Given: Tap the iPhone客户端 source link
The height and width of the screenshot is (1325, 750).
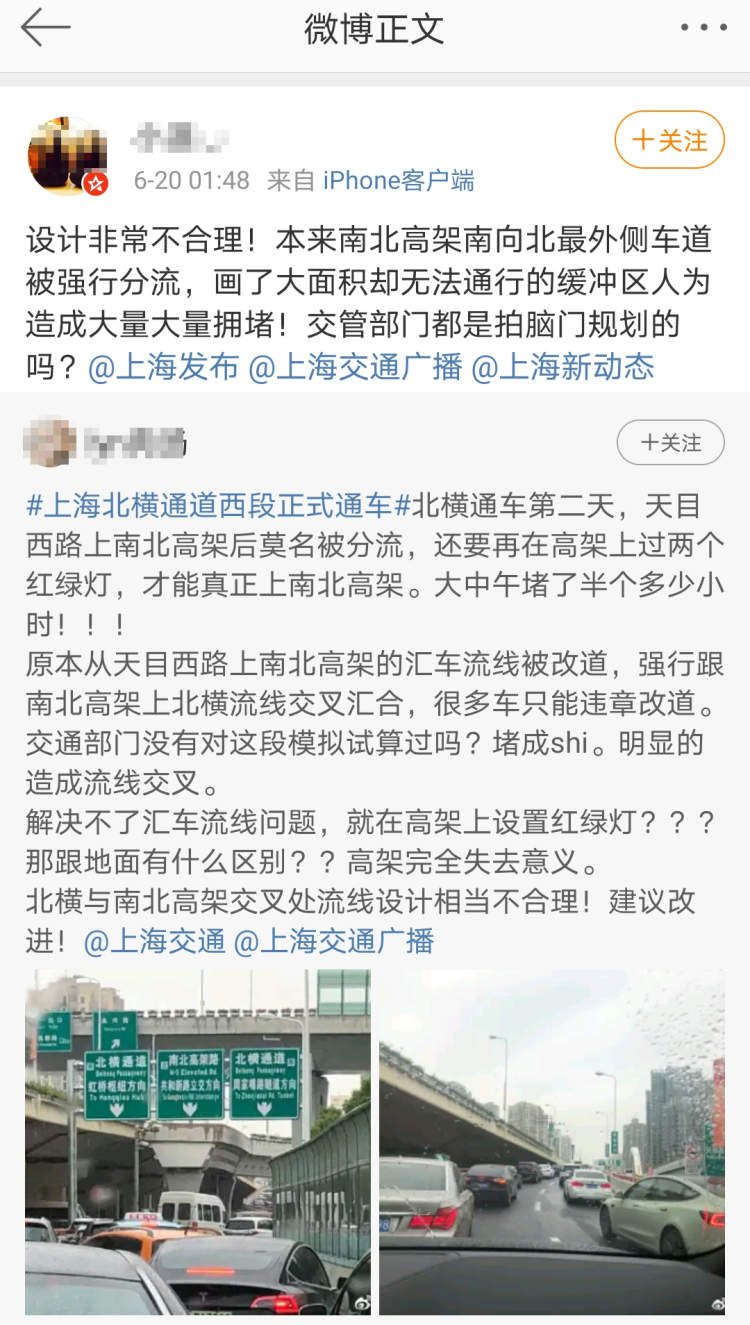Looking at the screenshot, I should tap(398, 180).
